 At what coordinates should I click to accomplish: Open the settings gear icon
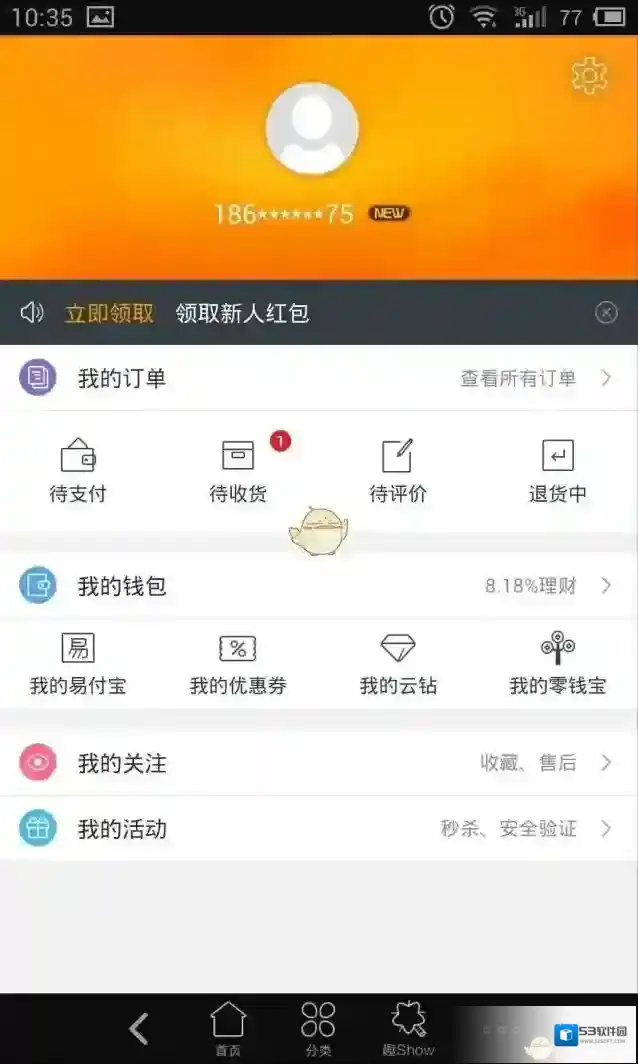coord(589,75)
